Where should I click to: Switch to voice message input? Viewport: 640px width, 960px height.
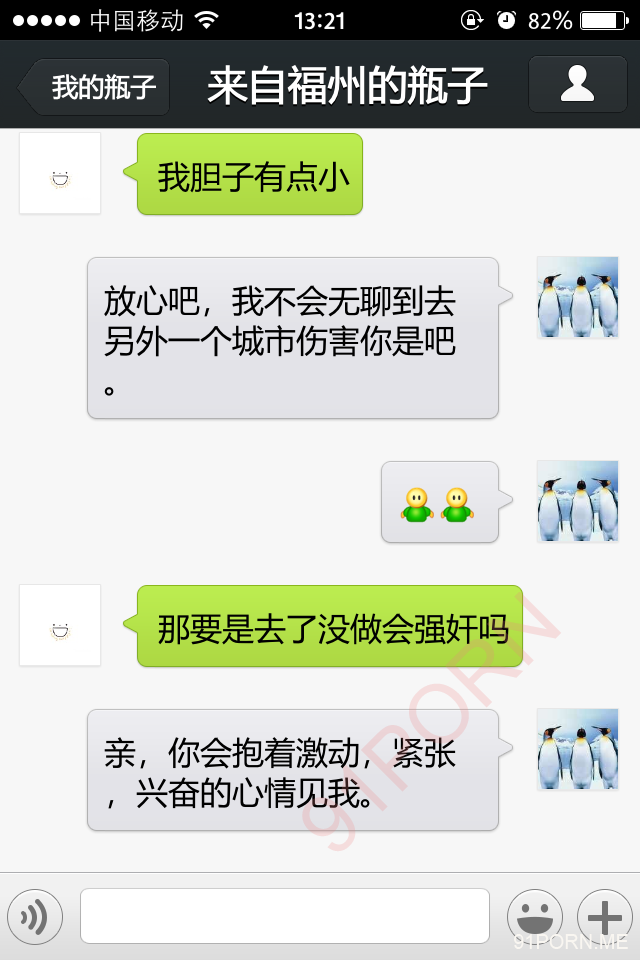point(35,916)
